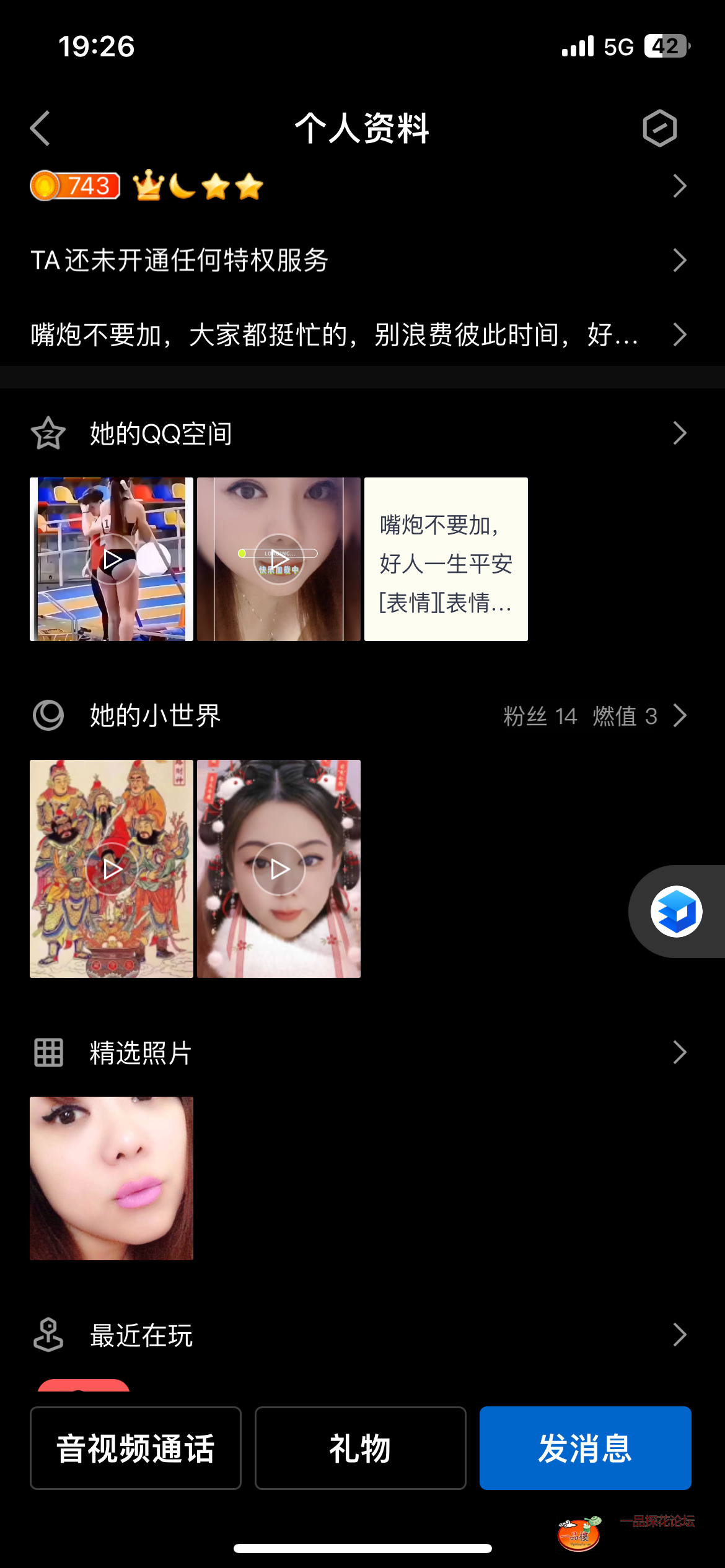
Task: Tap the circle icon next to 她的小世界
Action: point(48,715)
